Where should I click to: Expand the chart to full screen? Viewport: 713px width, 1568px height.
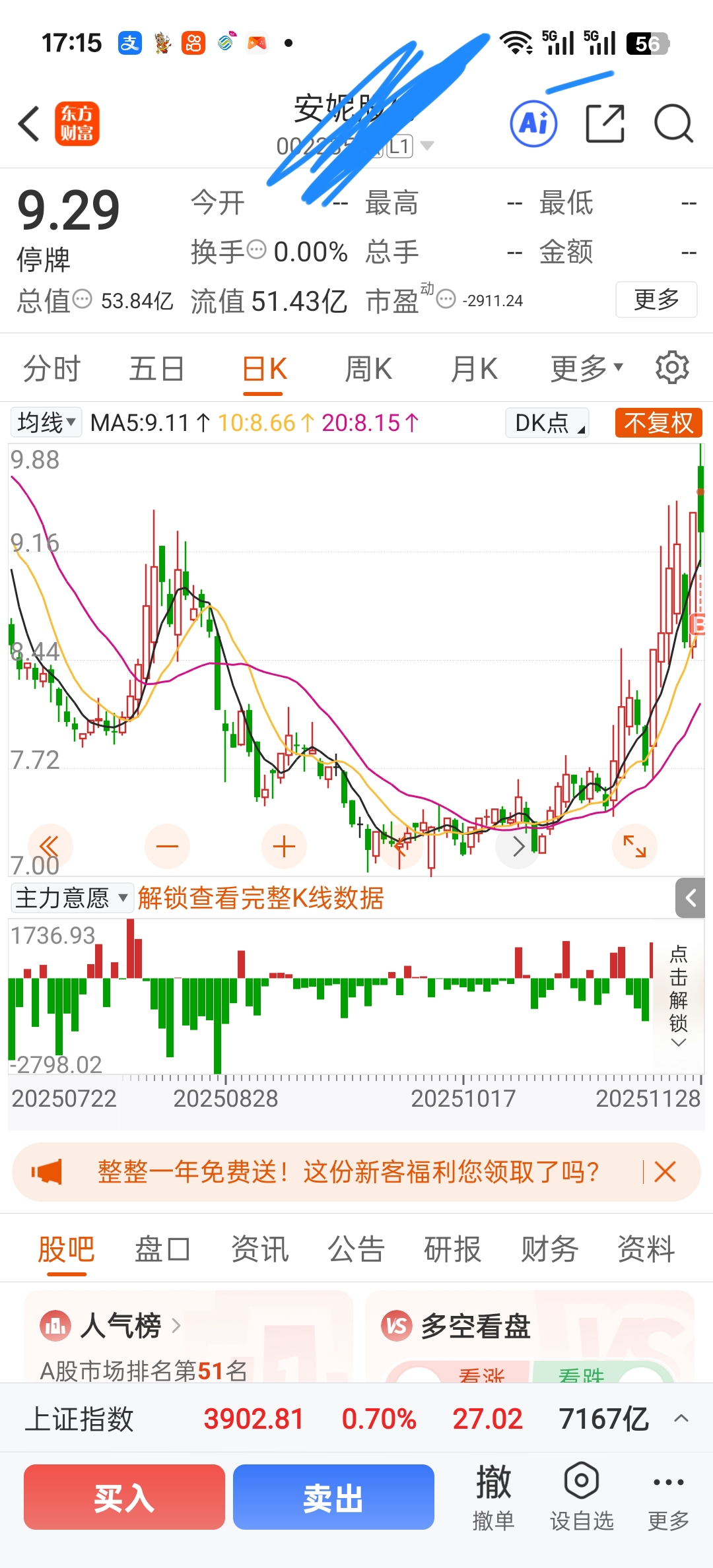(x=634, y=846)
